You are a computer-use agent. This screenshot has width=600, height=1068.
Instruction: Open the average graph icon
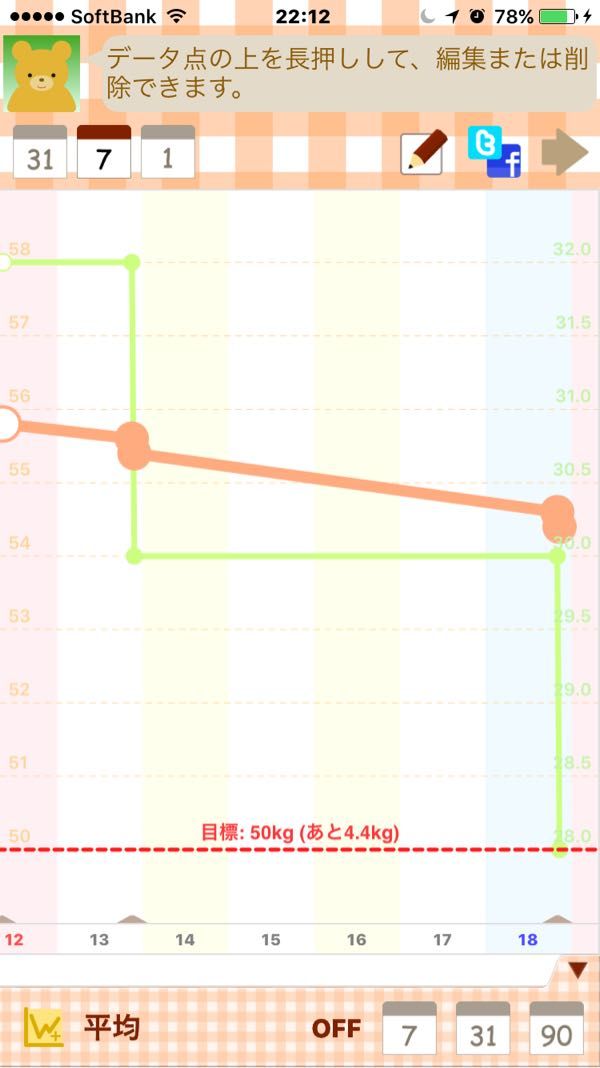pyautogui.click(x=43, y=1027)
